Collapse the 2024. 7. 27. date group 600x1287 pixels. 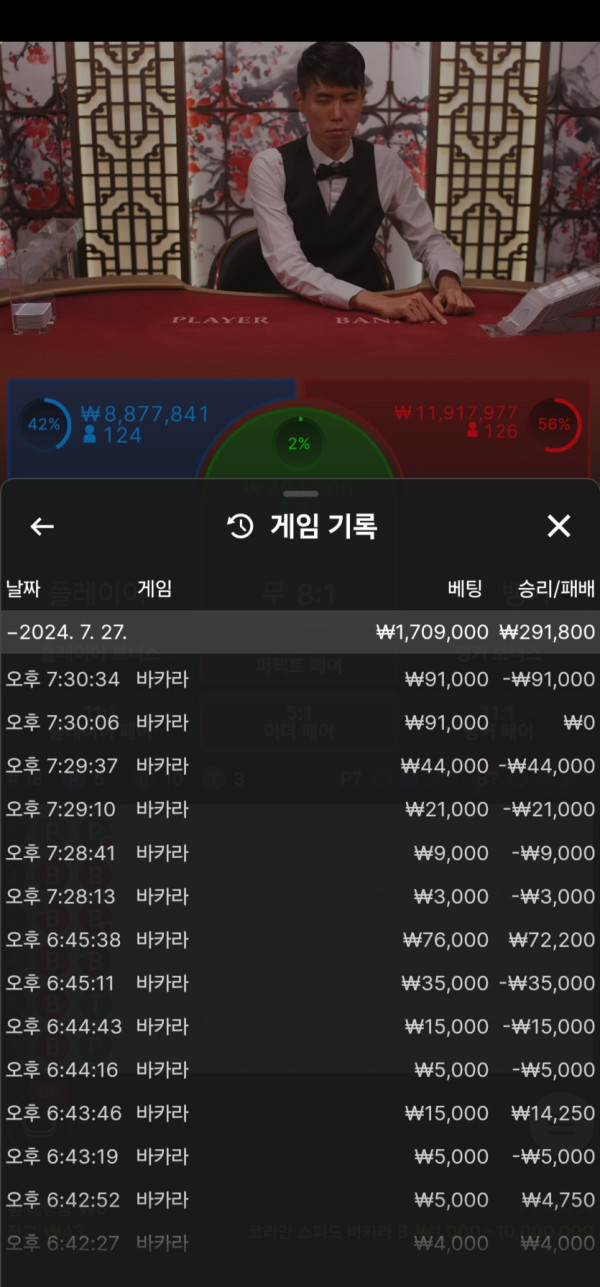click(300, 632)
